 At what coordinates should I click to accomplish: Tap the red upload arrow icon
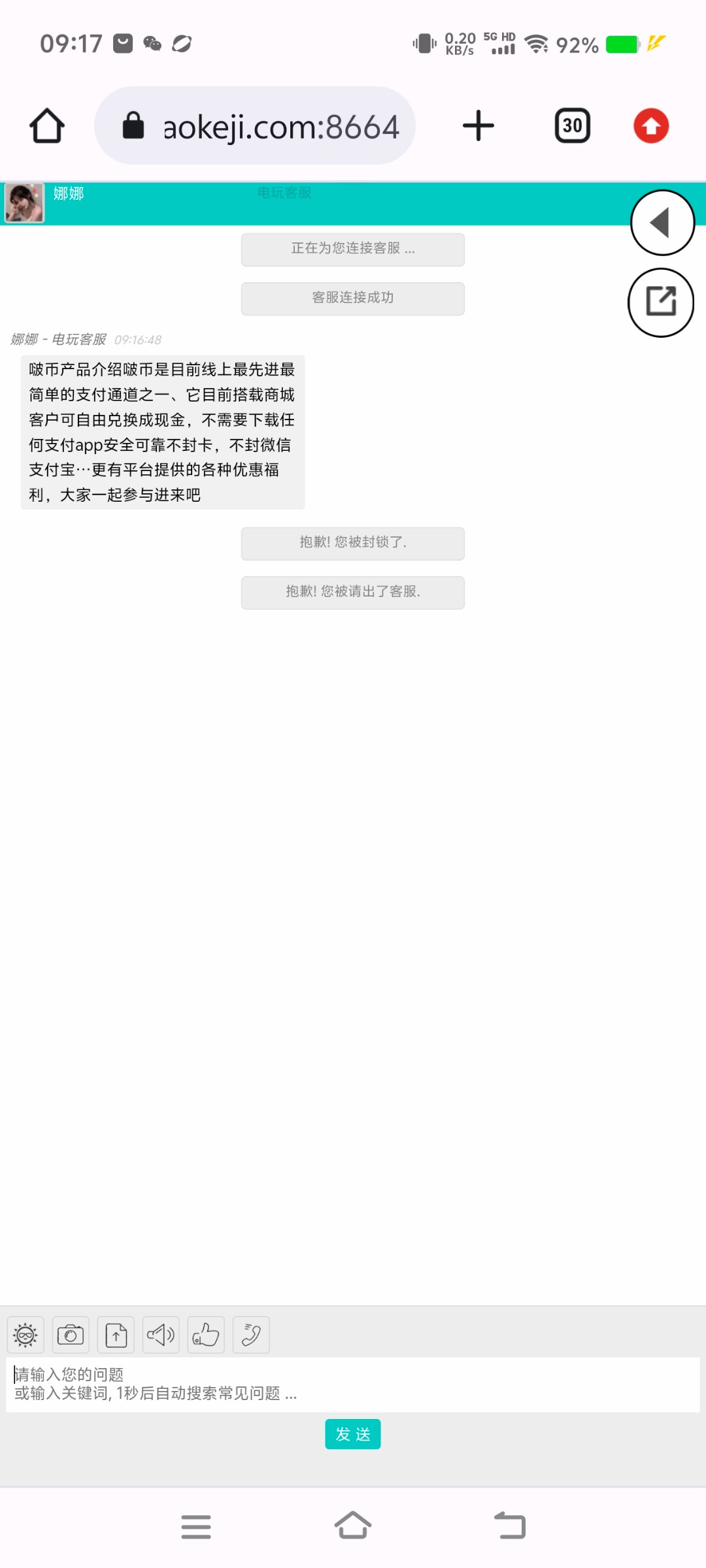tap(651, 125)
